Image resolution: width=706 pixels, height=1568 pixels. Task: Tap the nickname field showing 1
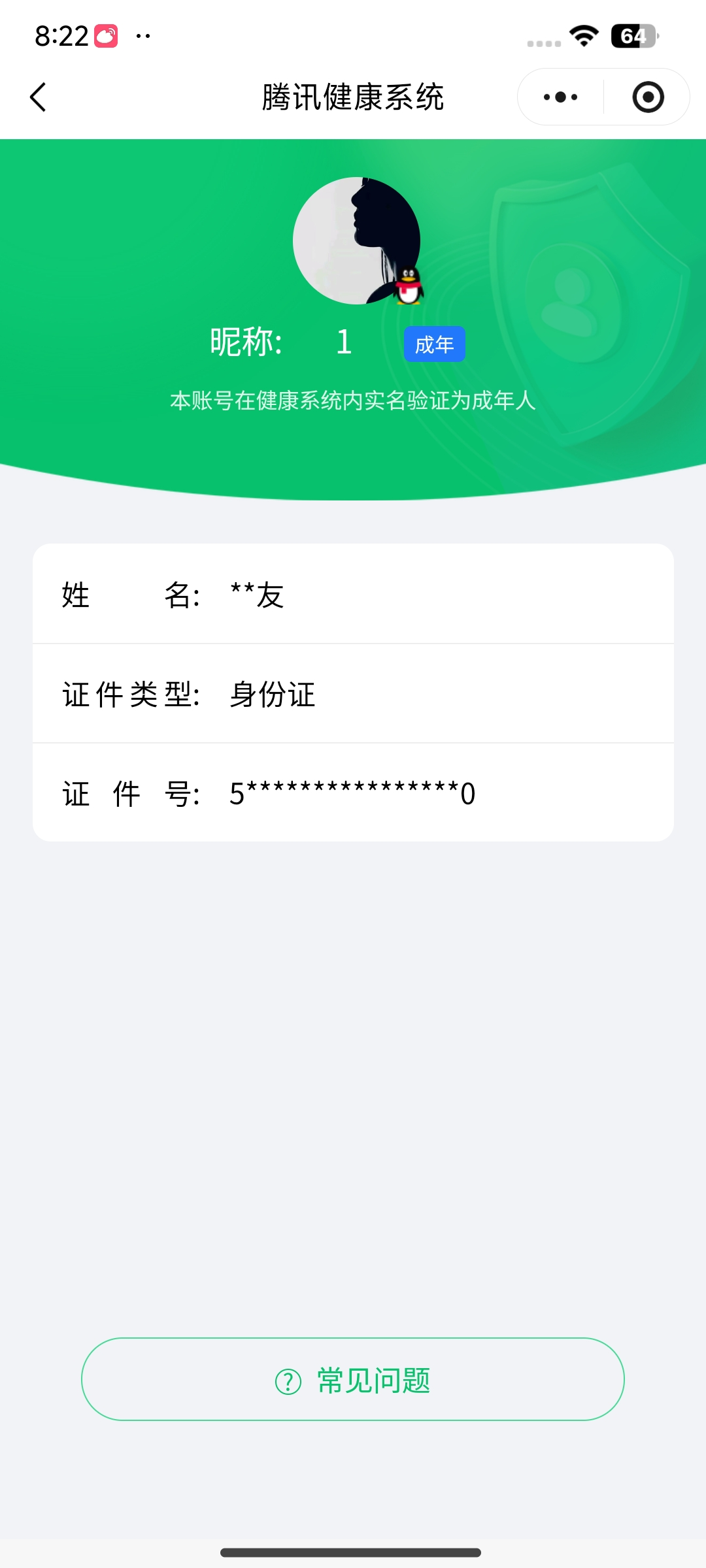pyautogui.click(x=343, y=342)
